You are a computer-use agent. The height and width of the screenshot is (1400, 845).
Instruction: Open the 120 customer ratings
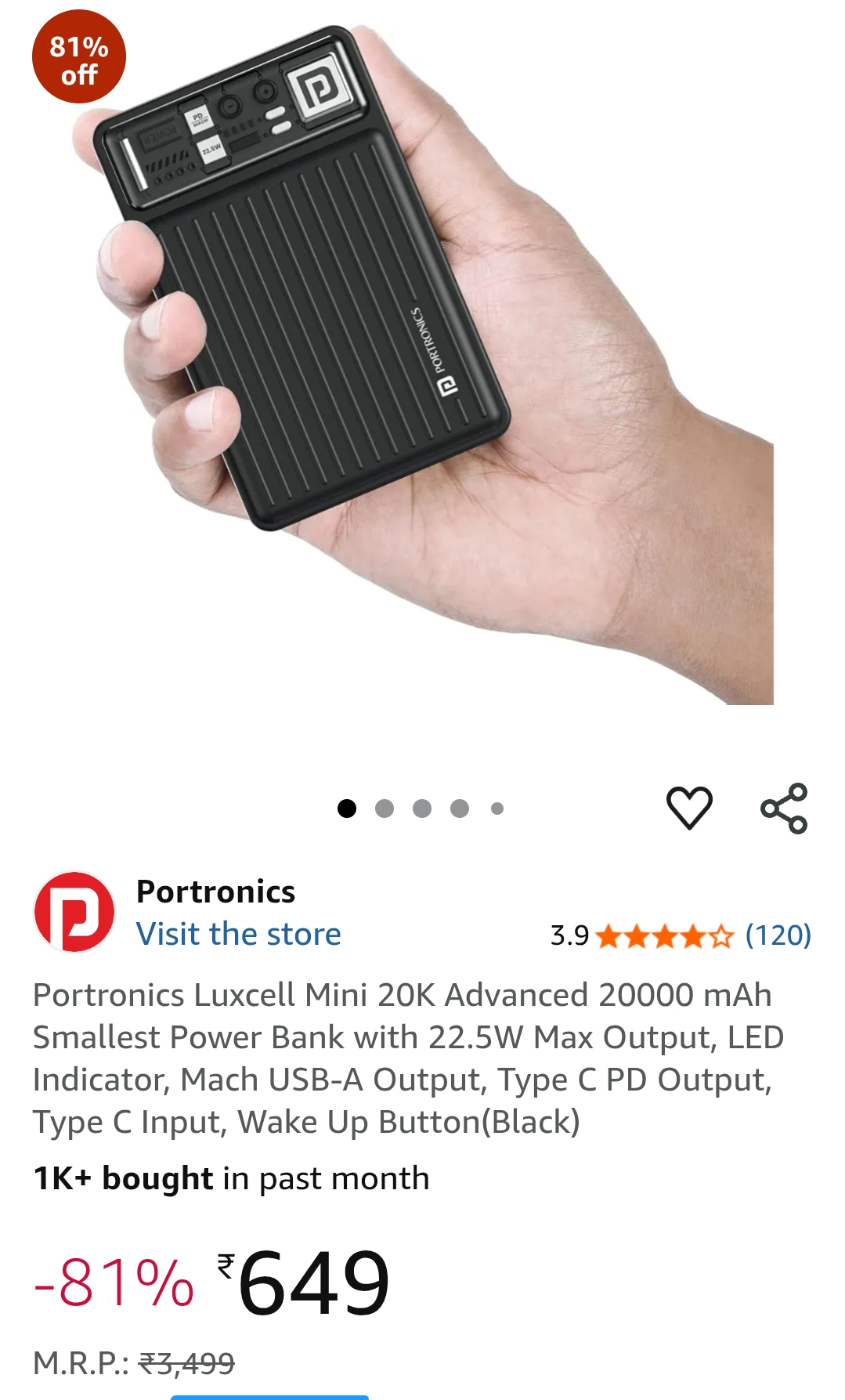777,935
